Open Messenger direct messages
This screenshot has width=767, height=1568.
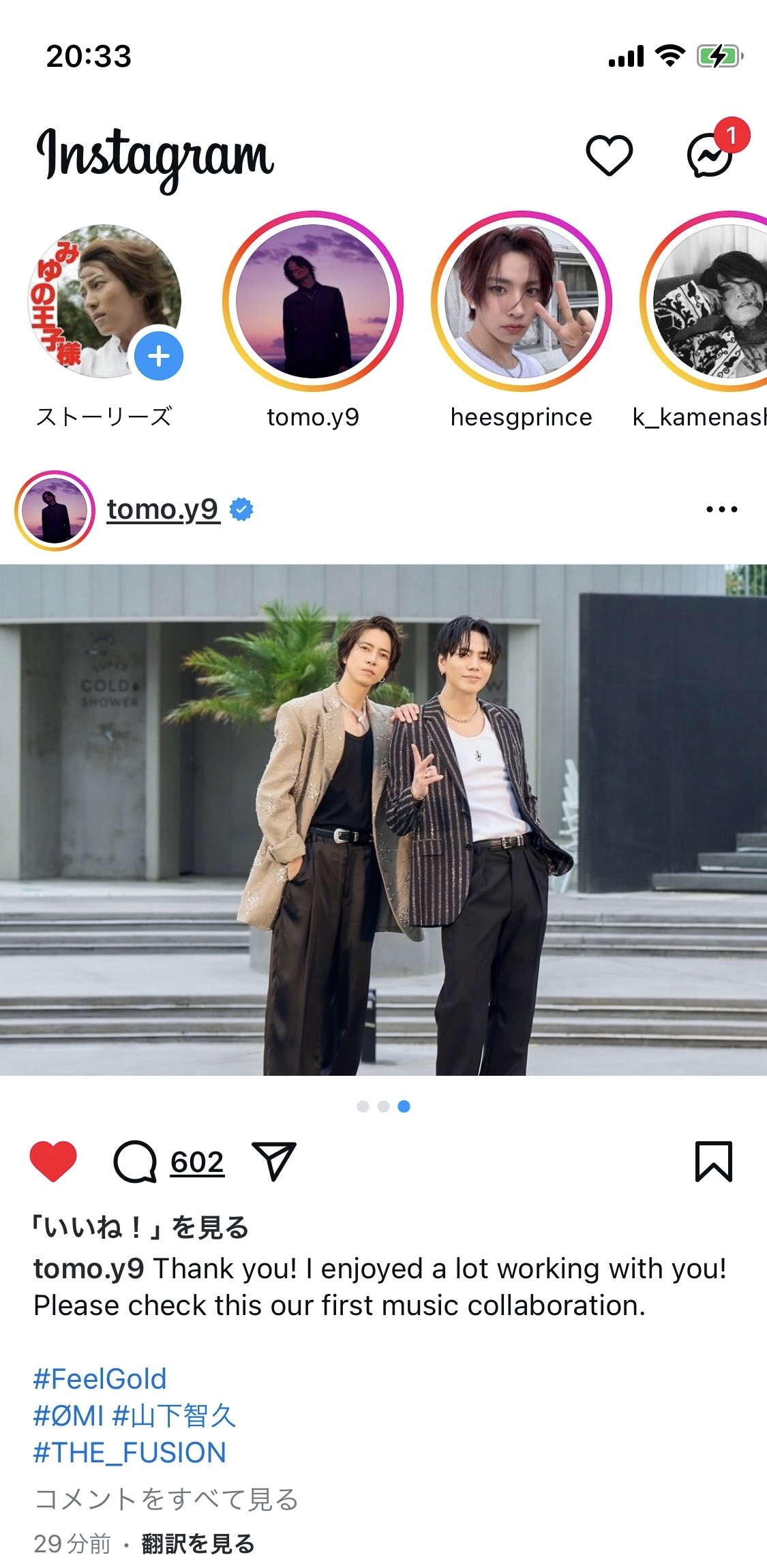[711, 155]
